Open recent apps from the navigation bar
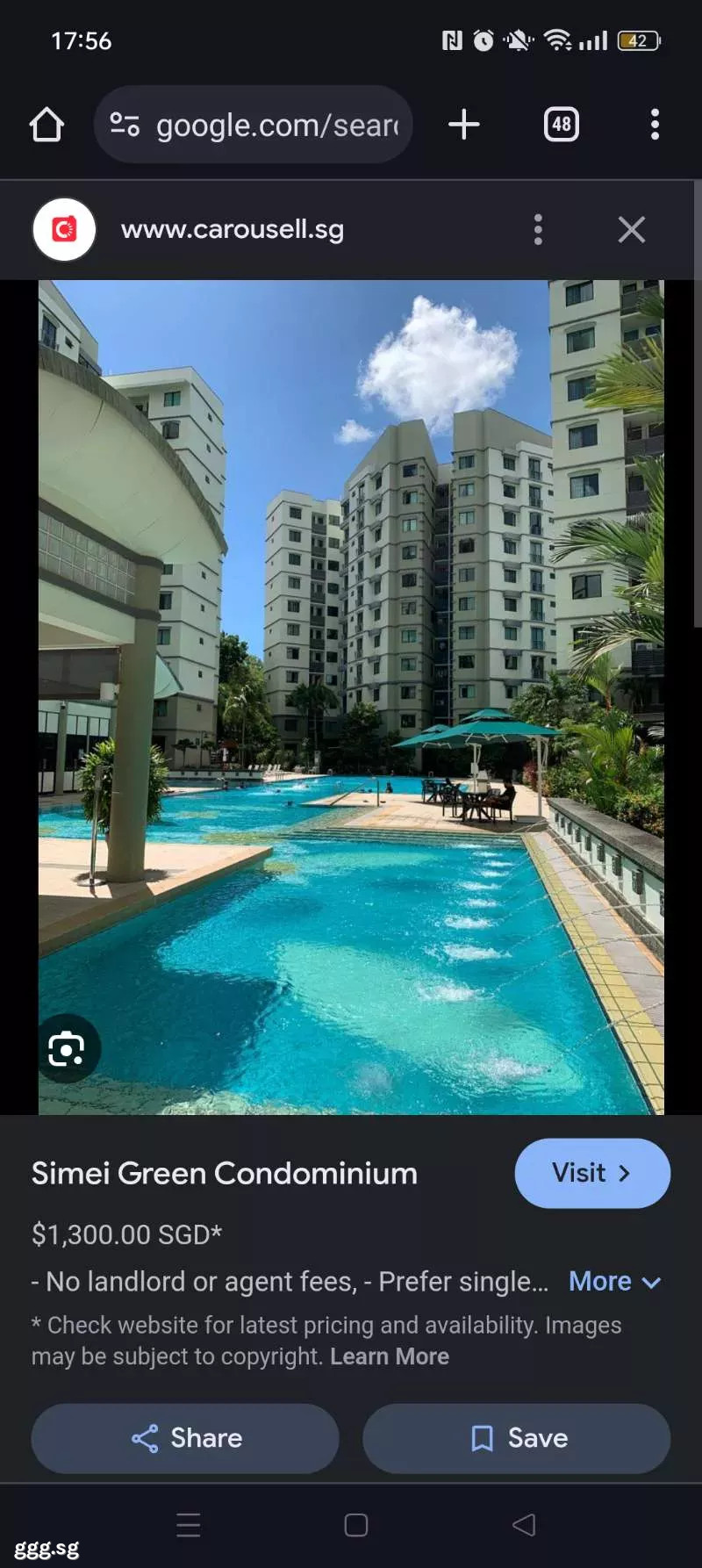 (189, 1525)
